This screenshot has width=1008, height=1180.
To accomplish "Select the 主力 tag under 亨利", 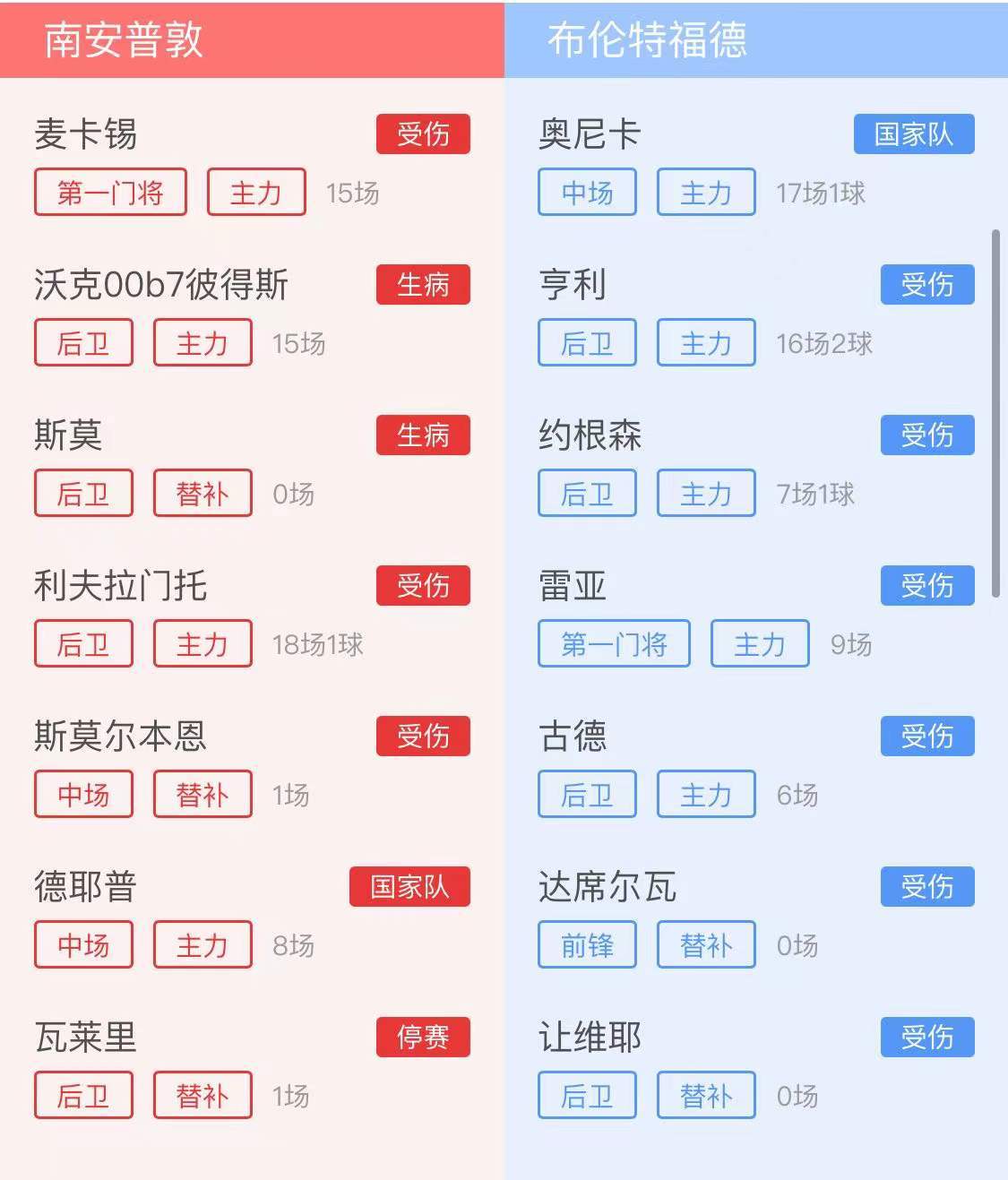I will pyautogui.click(x=705, y=342).
